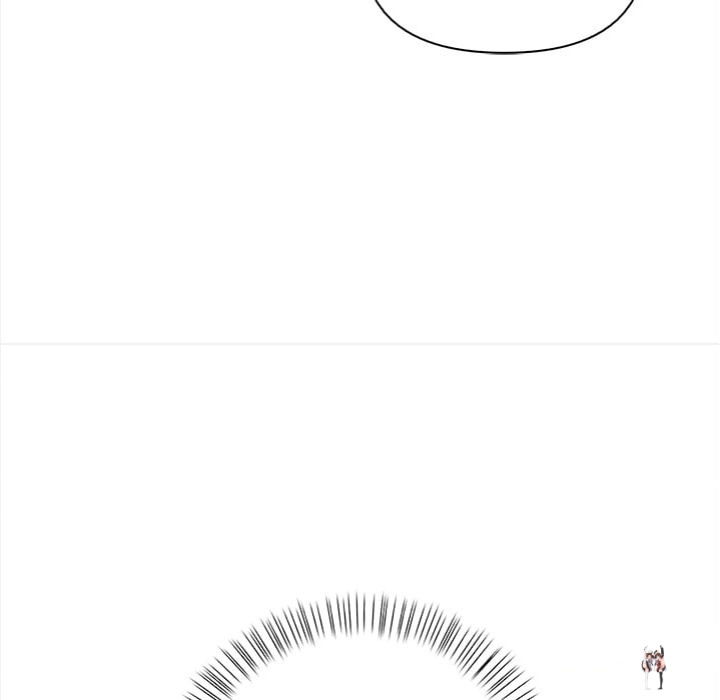This screenshot has height=700, width=720.
Task: Tap the floating character icon to return to top
Action: (x=654, y=667)
